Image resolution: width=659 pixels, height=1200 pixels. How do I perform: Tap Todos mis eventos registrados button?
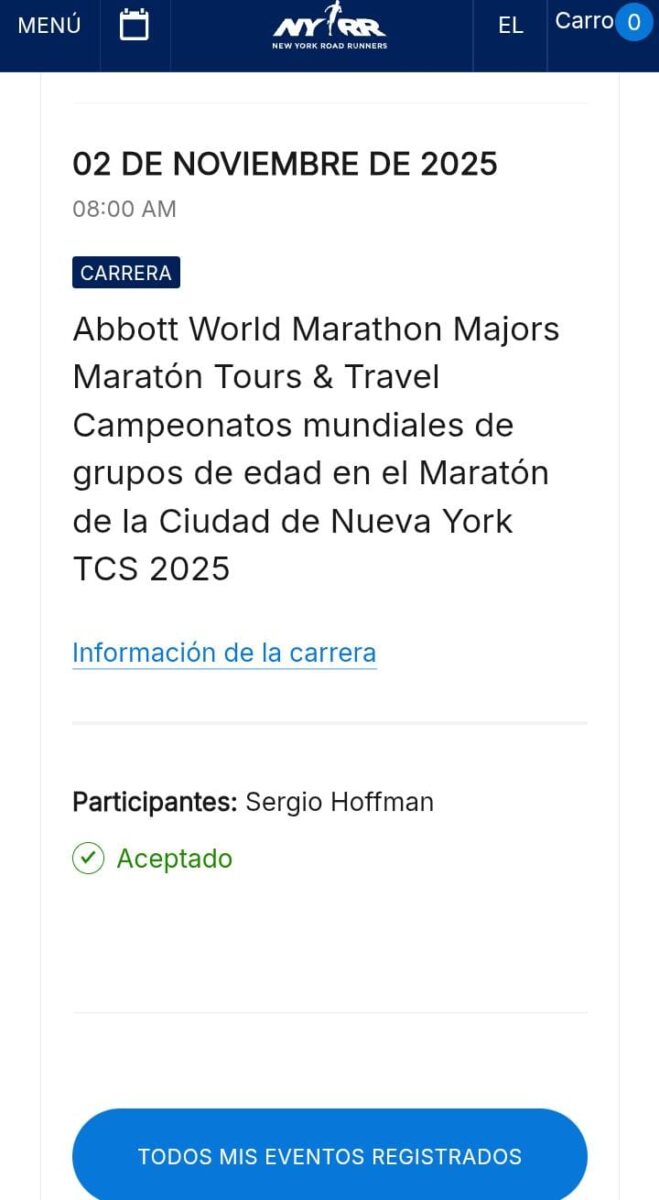point(329,1156)
